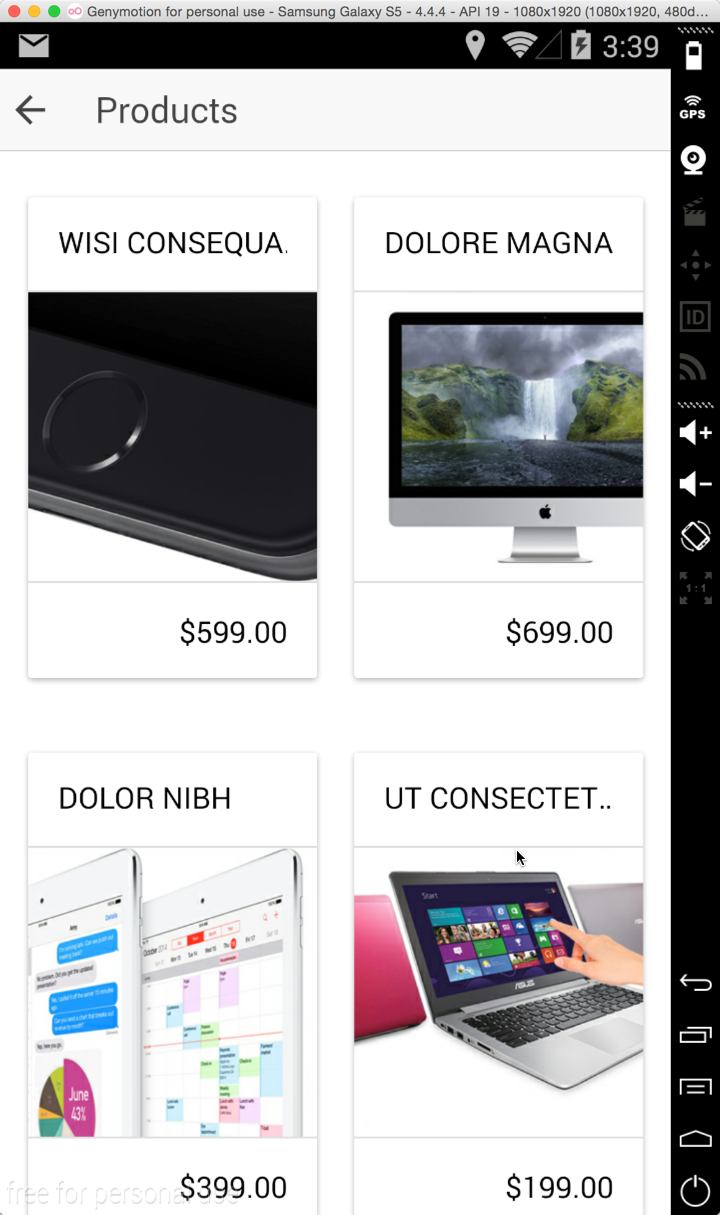
Task: Open the WISI CONSEQUAT product card
Action: coord(172,437)
